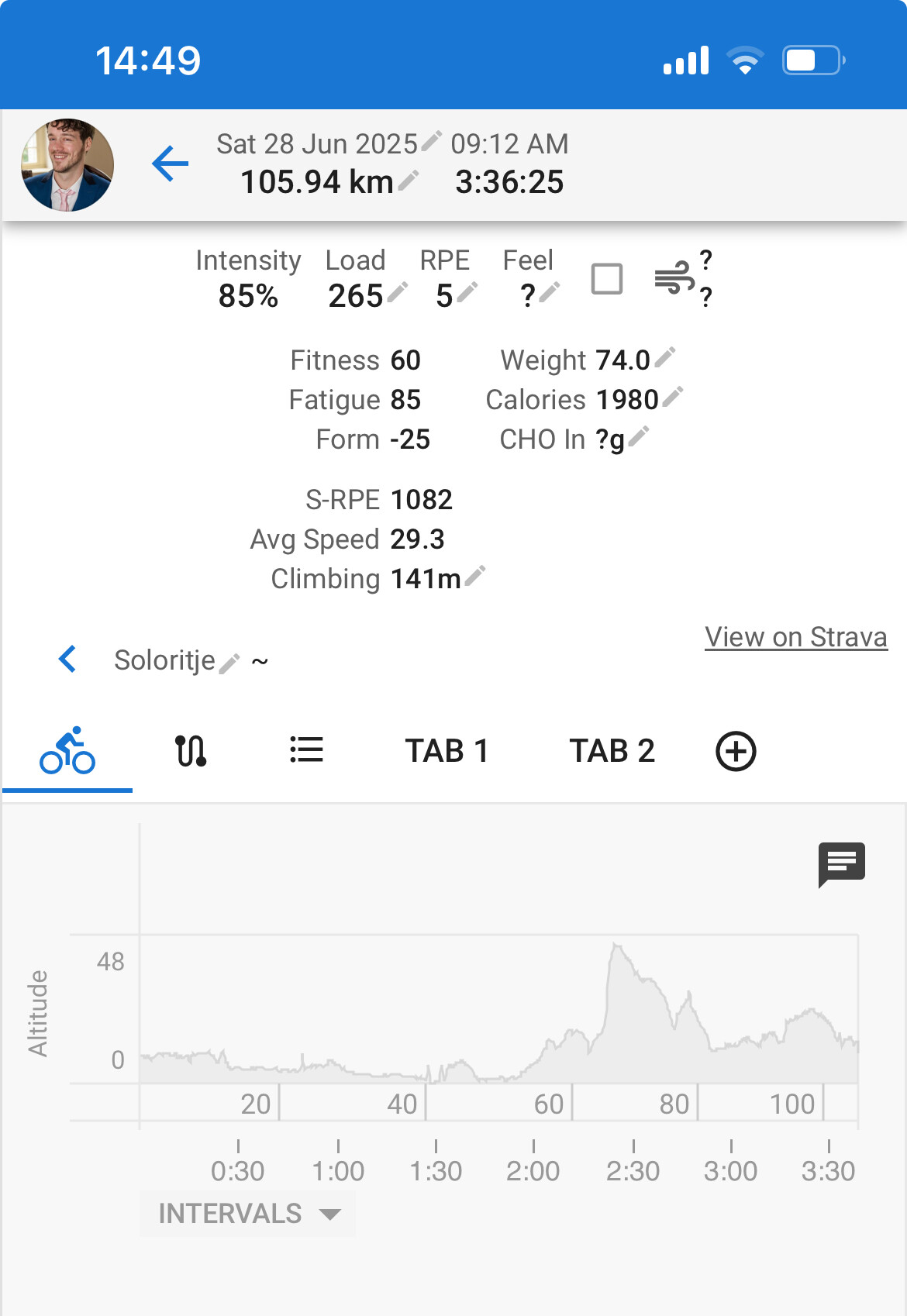Open the View on Strava link

click(x=795, y=637)
